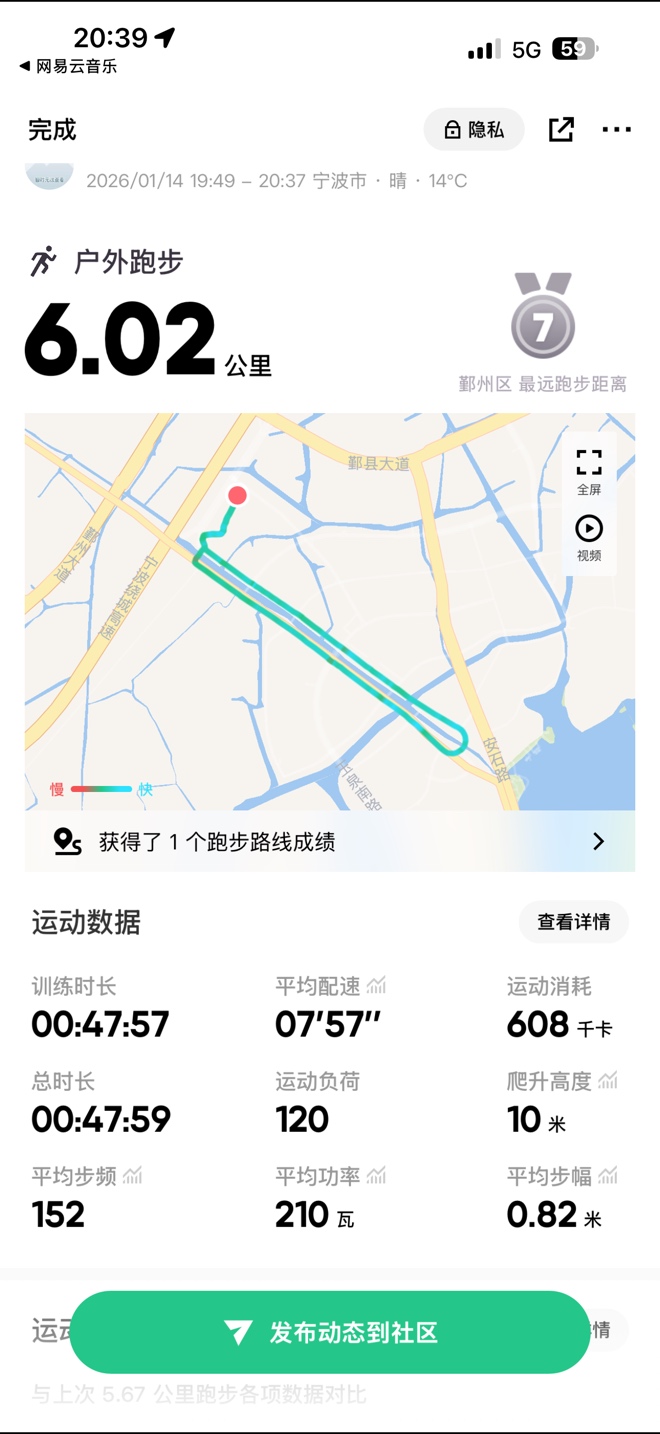Screen dimensions: 660x1434
Task: Return to 网易云音乐 app
Action: click(68, 67)
